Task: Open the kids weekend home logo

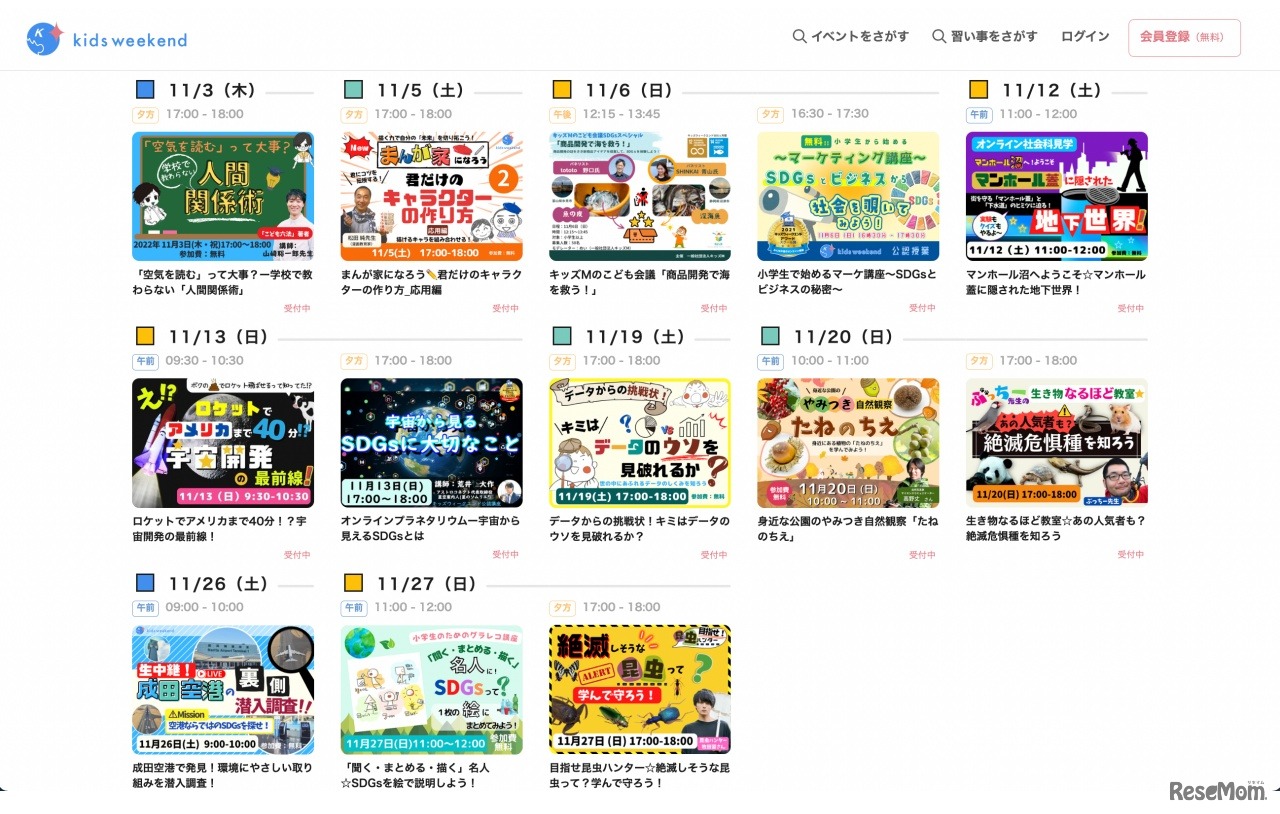Action: click(106, 39)
